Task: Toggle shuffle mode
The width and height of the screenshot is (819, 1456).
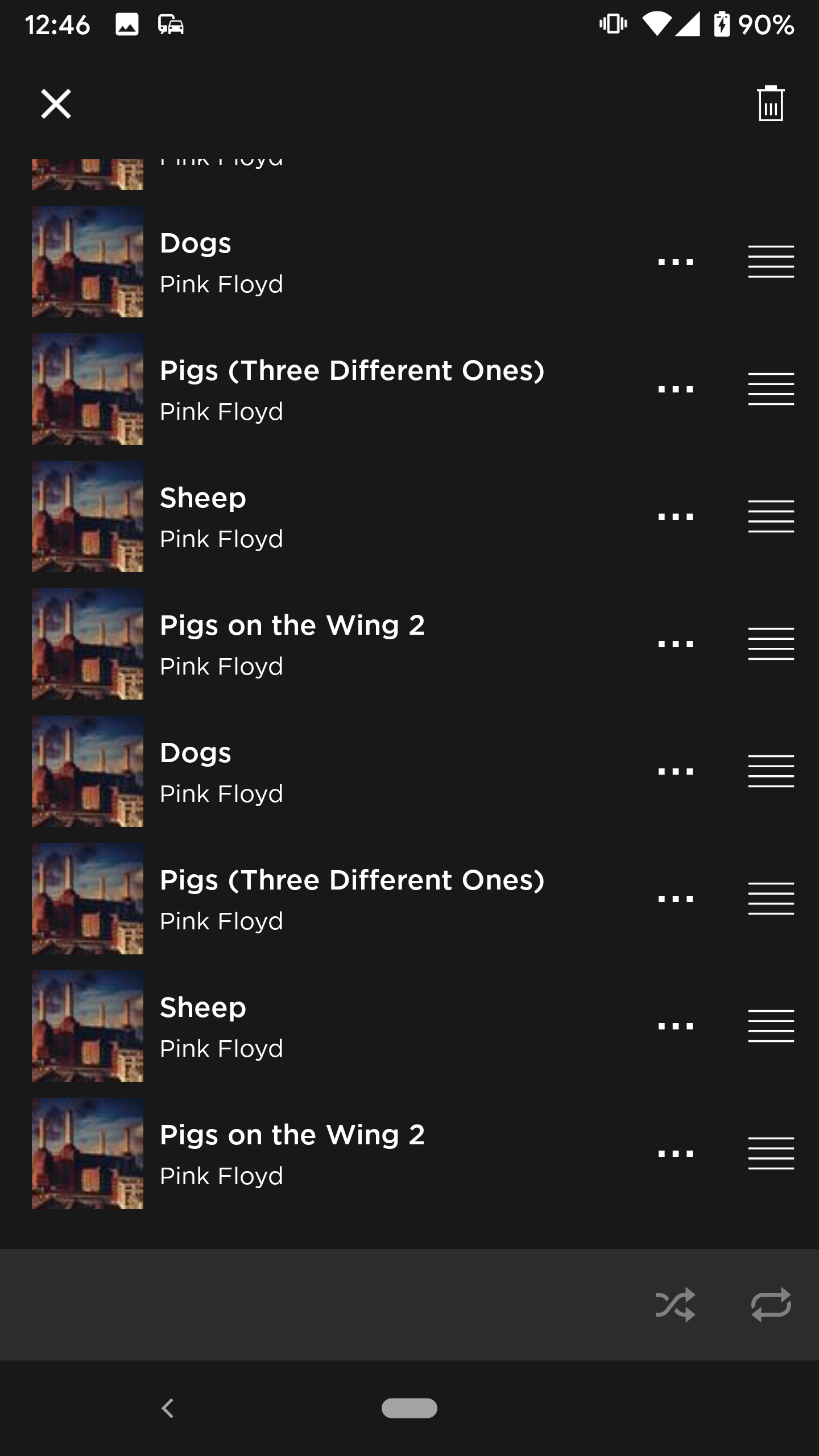Action: click(x=675, y=1304)
